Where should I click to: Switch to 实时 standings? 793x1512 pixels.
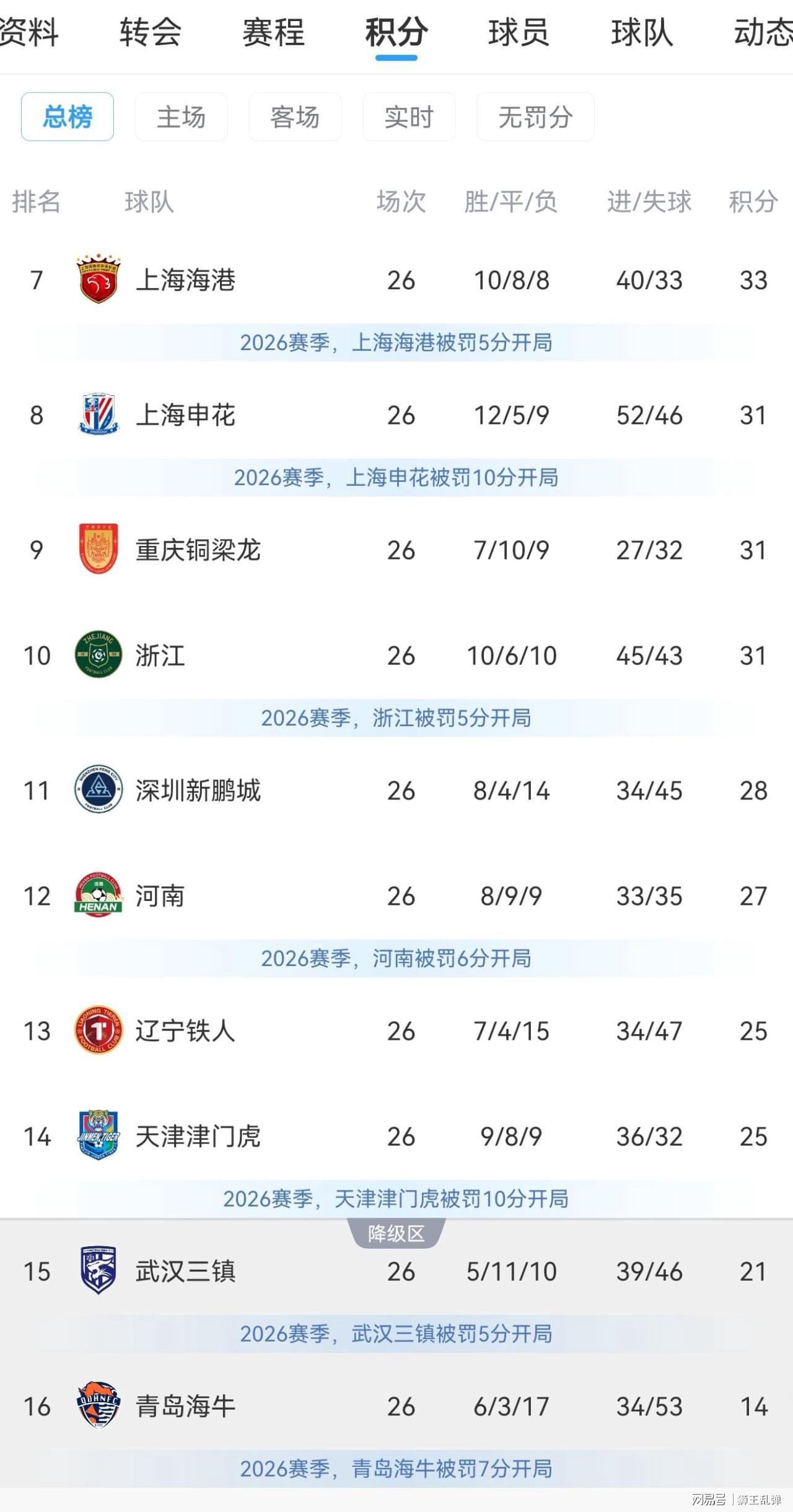point(409,116)
